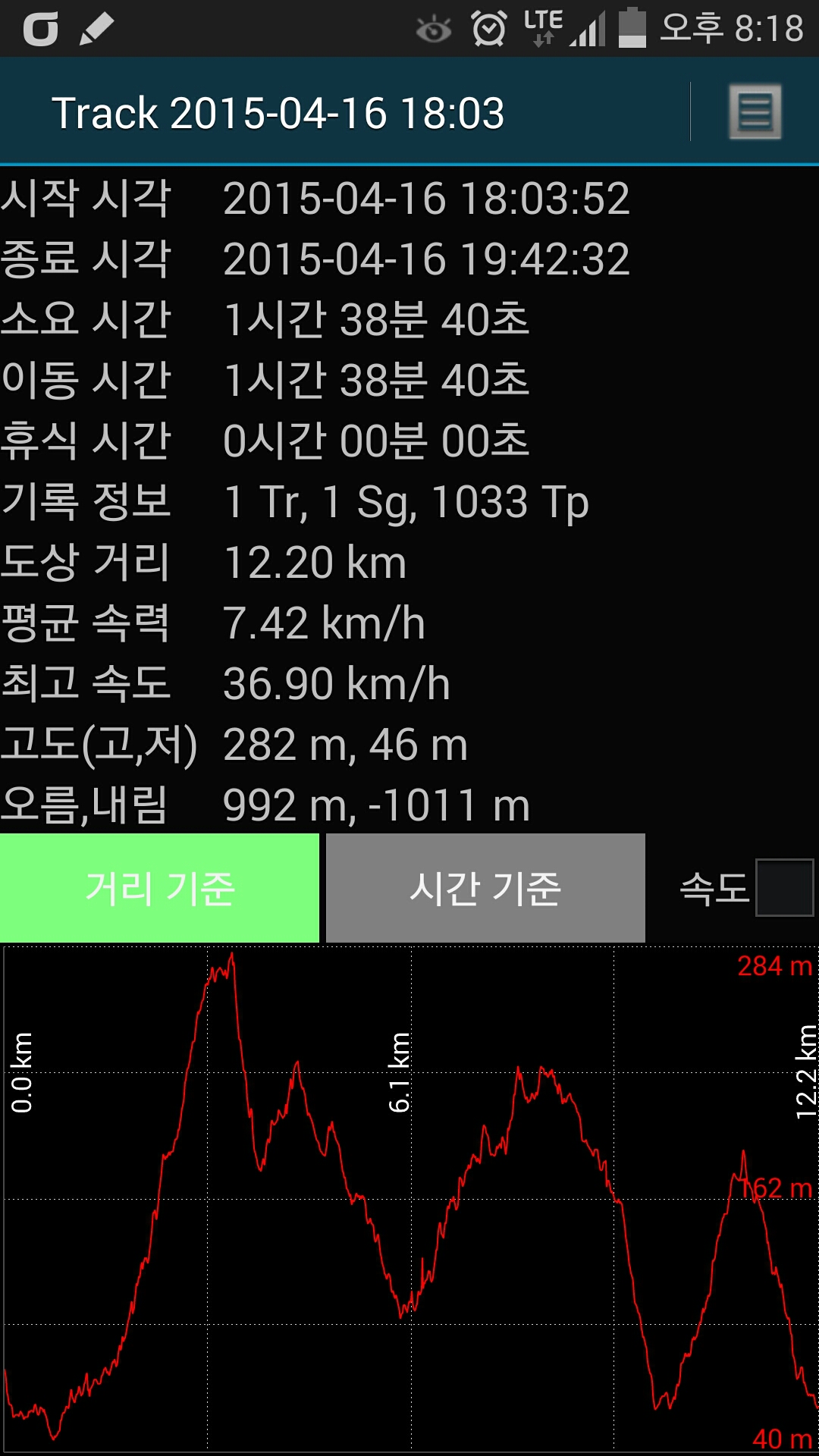Enable the 속도 checkbox
819x1456 pixels.
pos(785,888)
